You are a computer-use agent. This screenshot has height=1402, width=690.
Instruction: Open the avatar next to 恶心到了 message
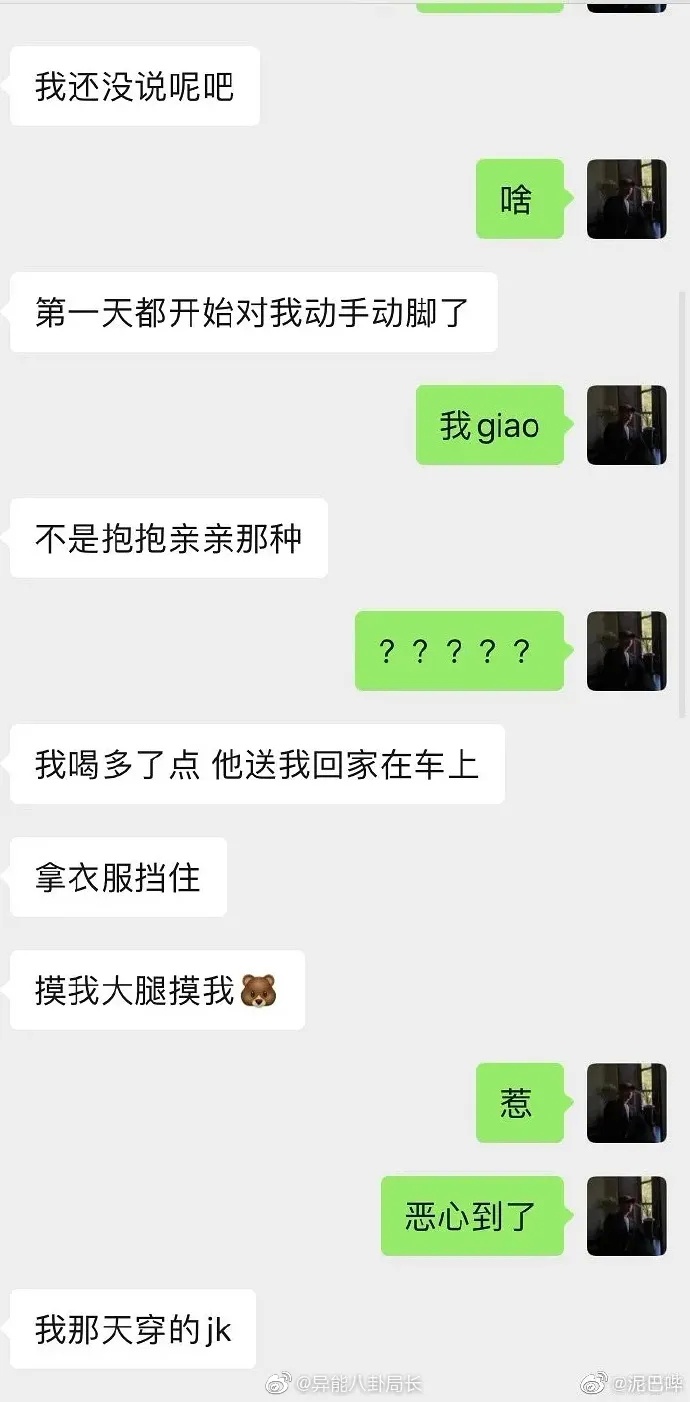point(626,1216)
